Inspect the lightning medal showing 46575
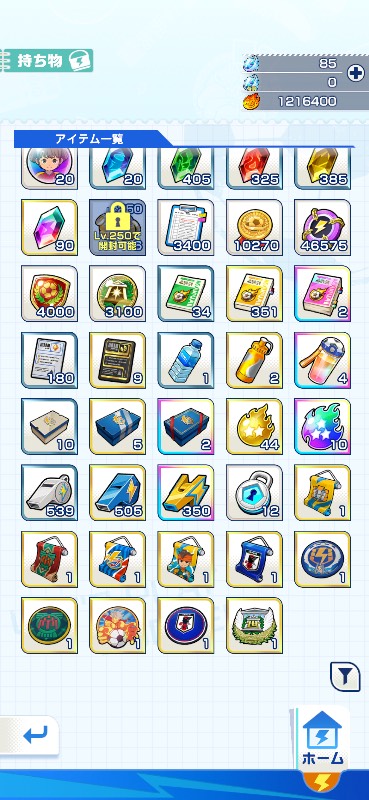The height and width of the screenshot is (800, 369). 323,228
